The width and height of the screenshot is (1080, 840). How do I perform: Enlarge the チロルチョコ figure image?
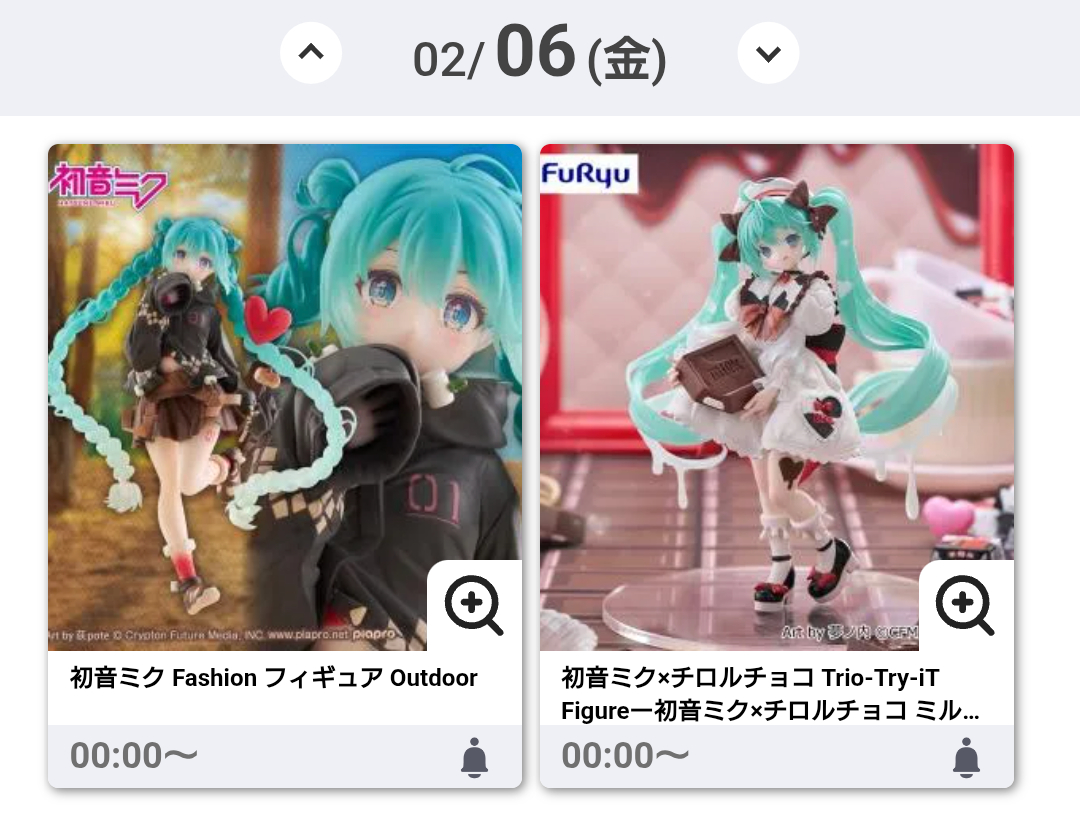coord(965,607)
